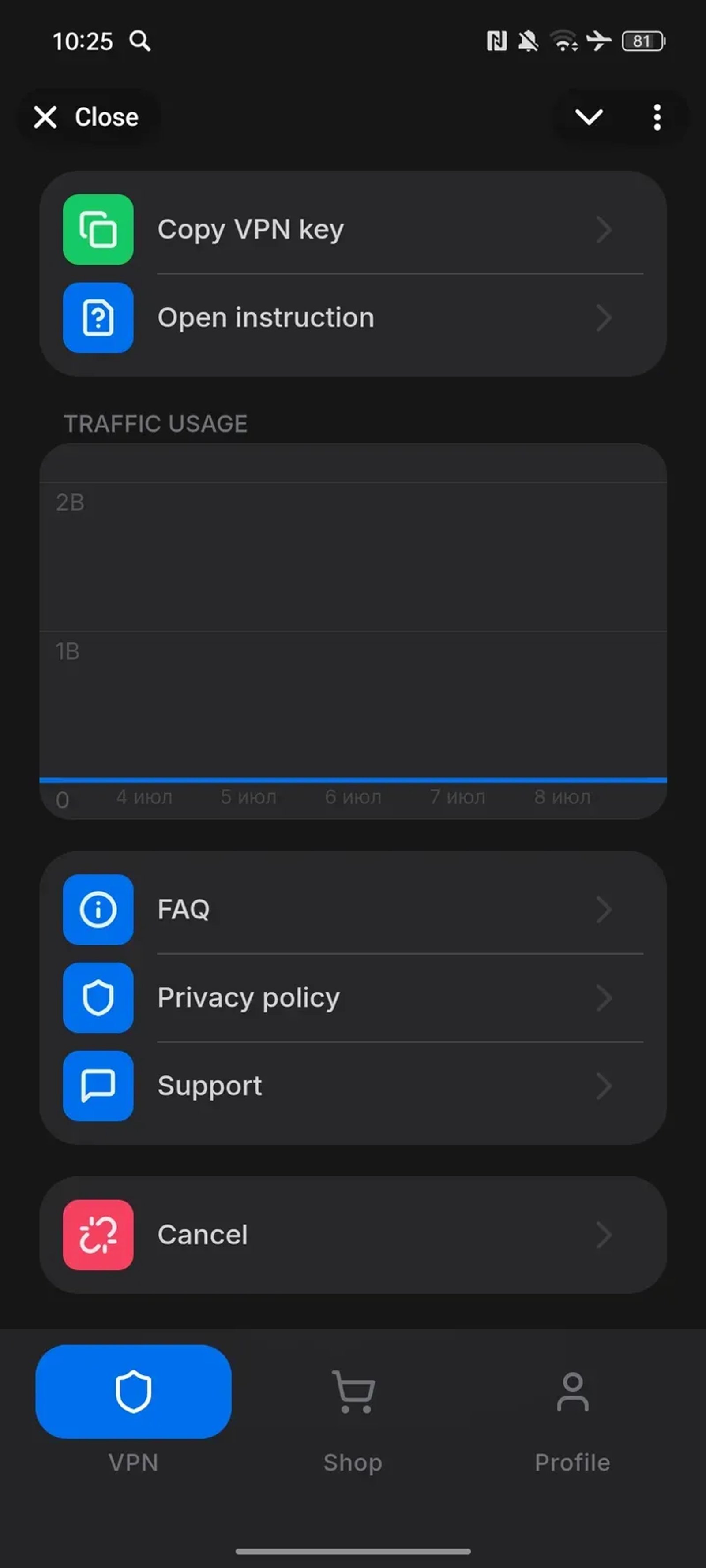Click the Privacy policy shield icon
Viewport: 706px width, 1568px height.
pos(98,997)
